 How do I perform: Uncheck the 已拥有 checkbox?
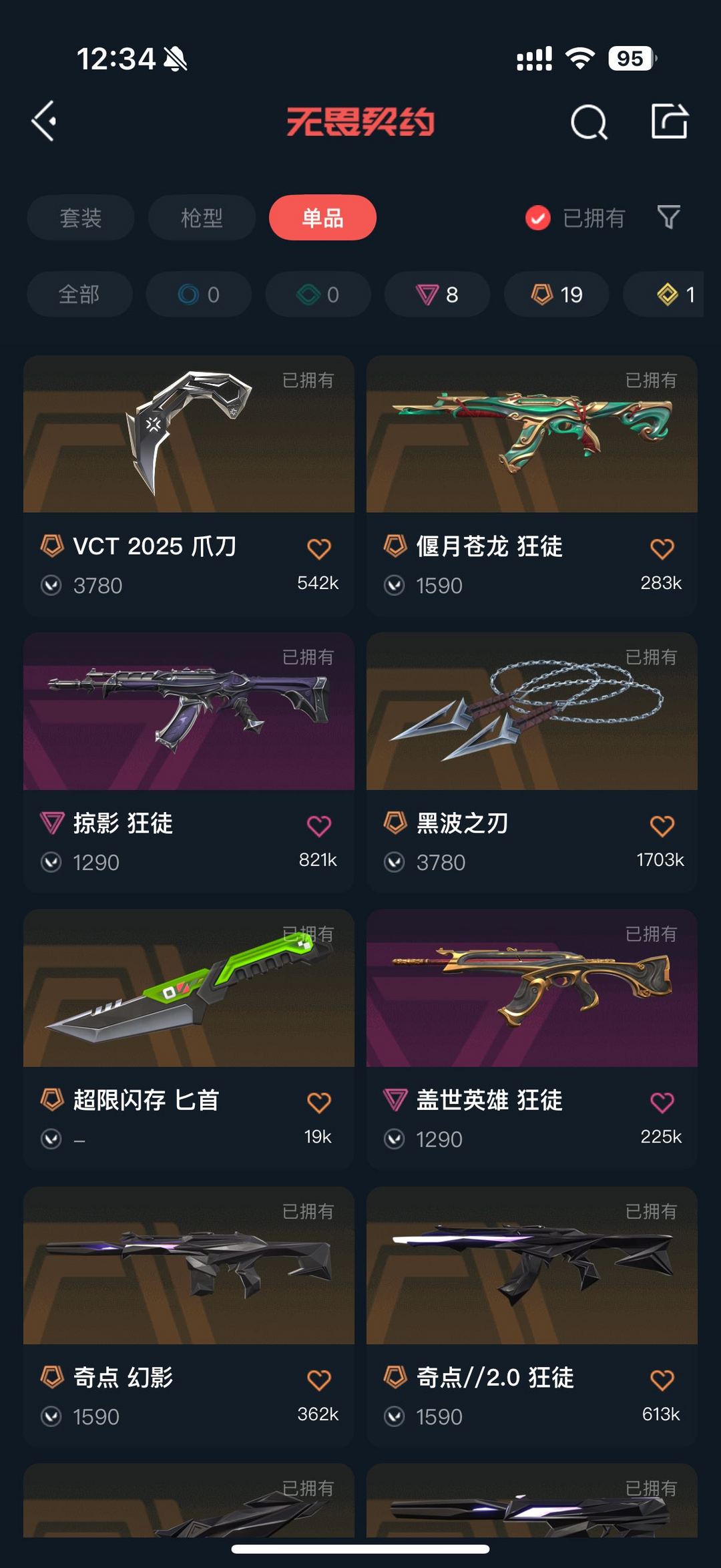click(538, 218)
